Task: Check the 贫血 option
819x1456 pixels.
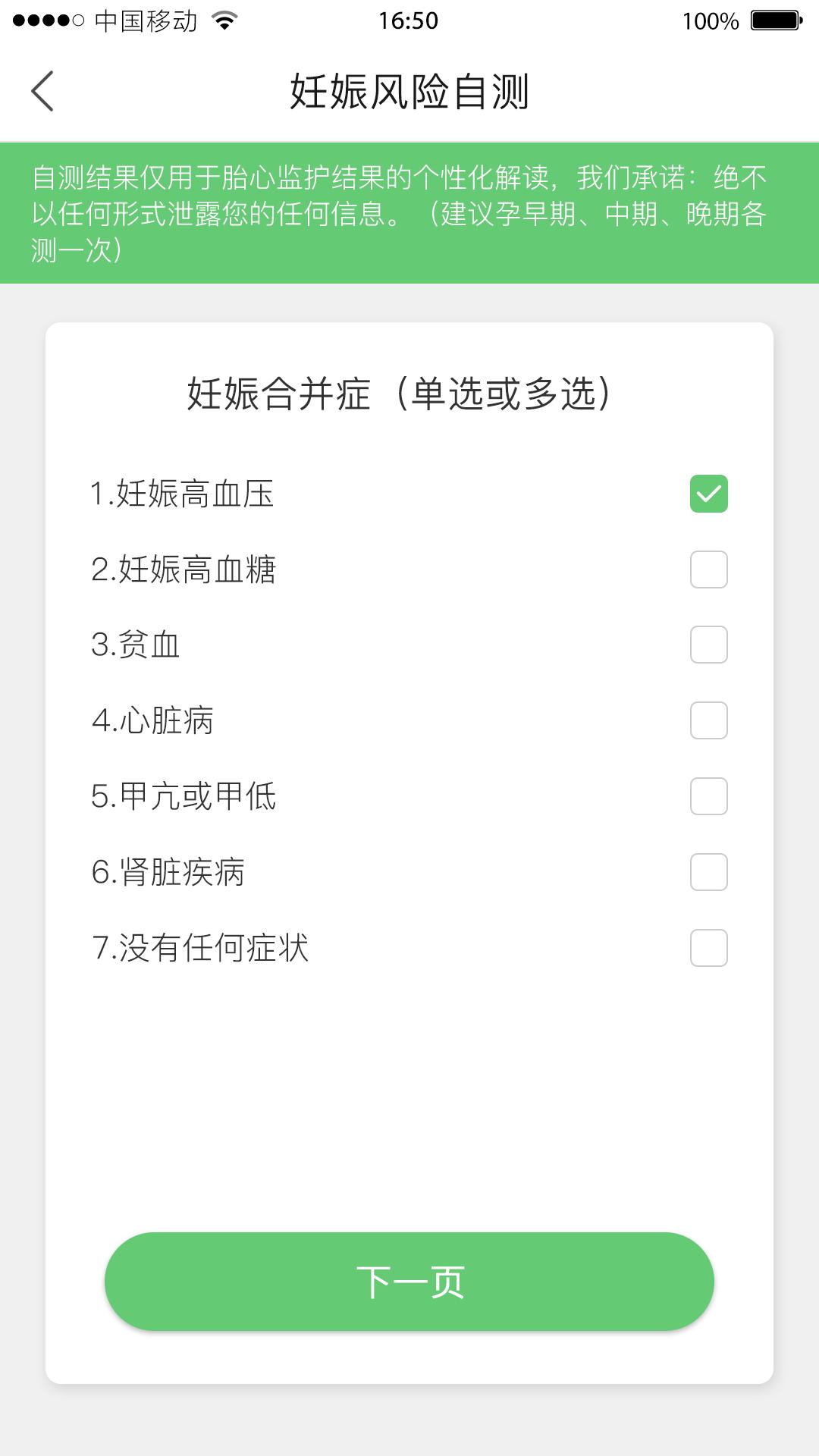Action: [x=708, y=645]
